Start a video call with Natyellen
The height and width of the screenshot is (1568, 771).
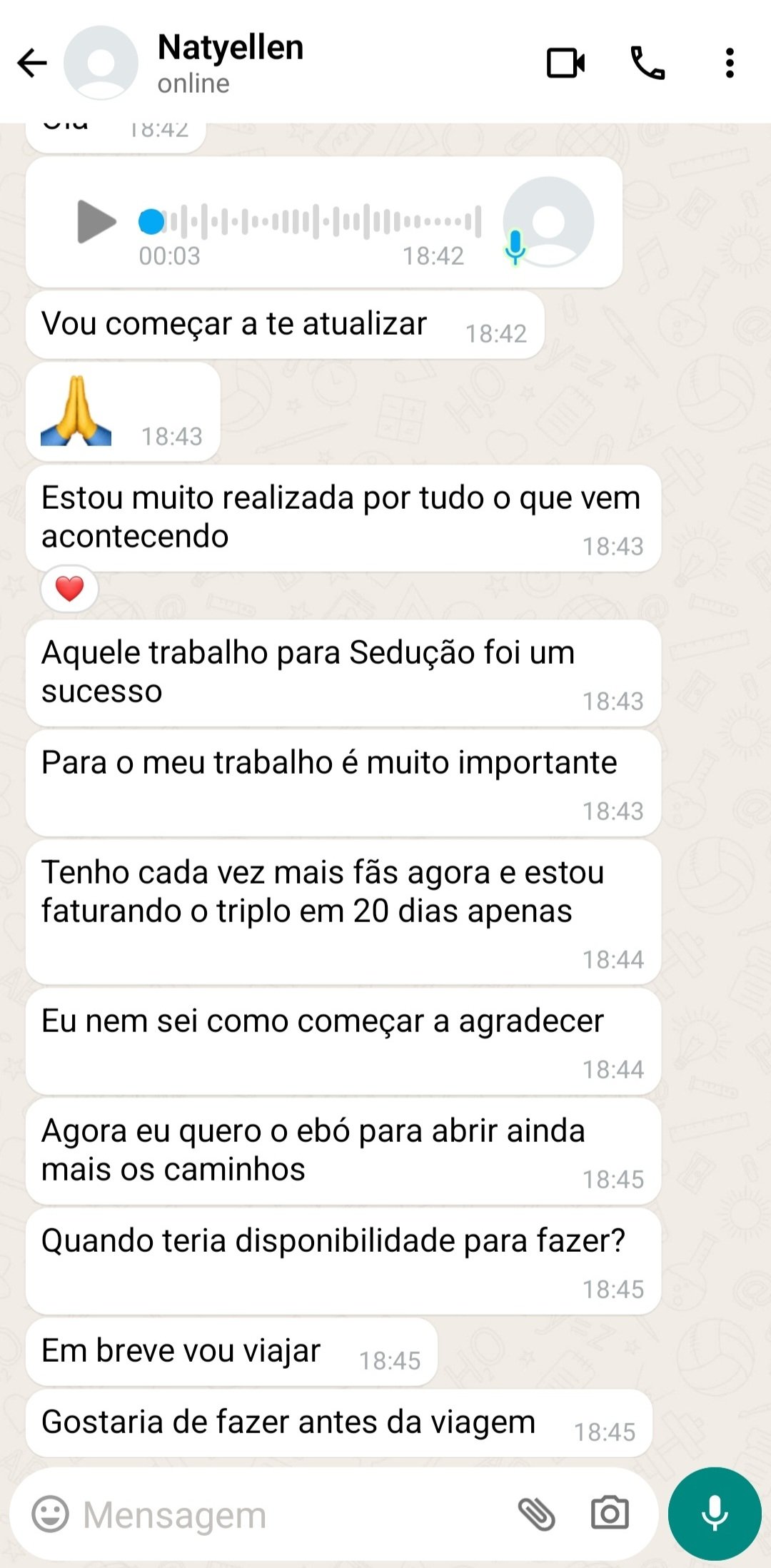(565, 64)
